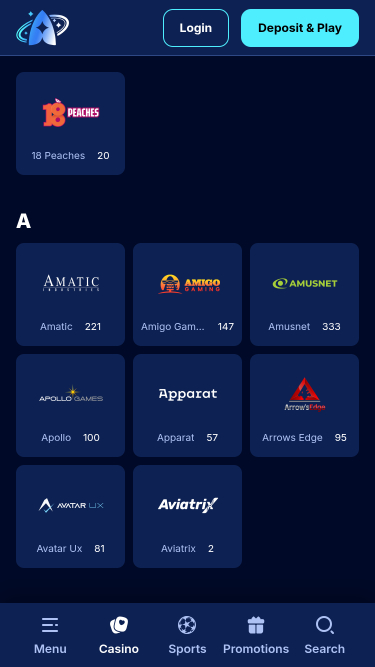Open the 18 Peaches provider card
The width and height of the screenshot is (375, 667).
pyautogui.click(x=71, y=123)
